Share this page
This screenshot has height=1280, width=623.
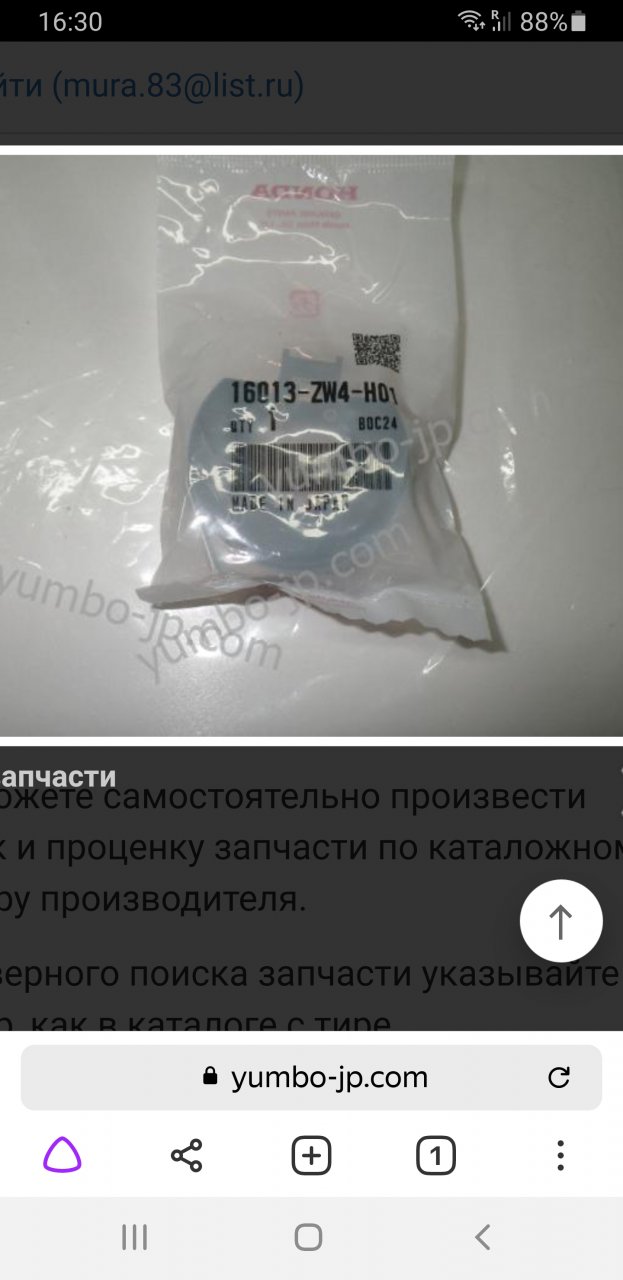coord(186,1156)
